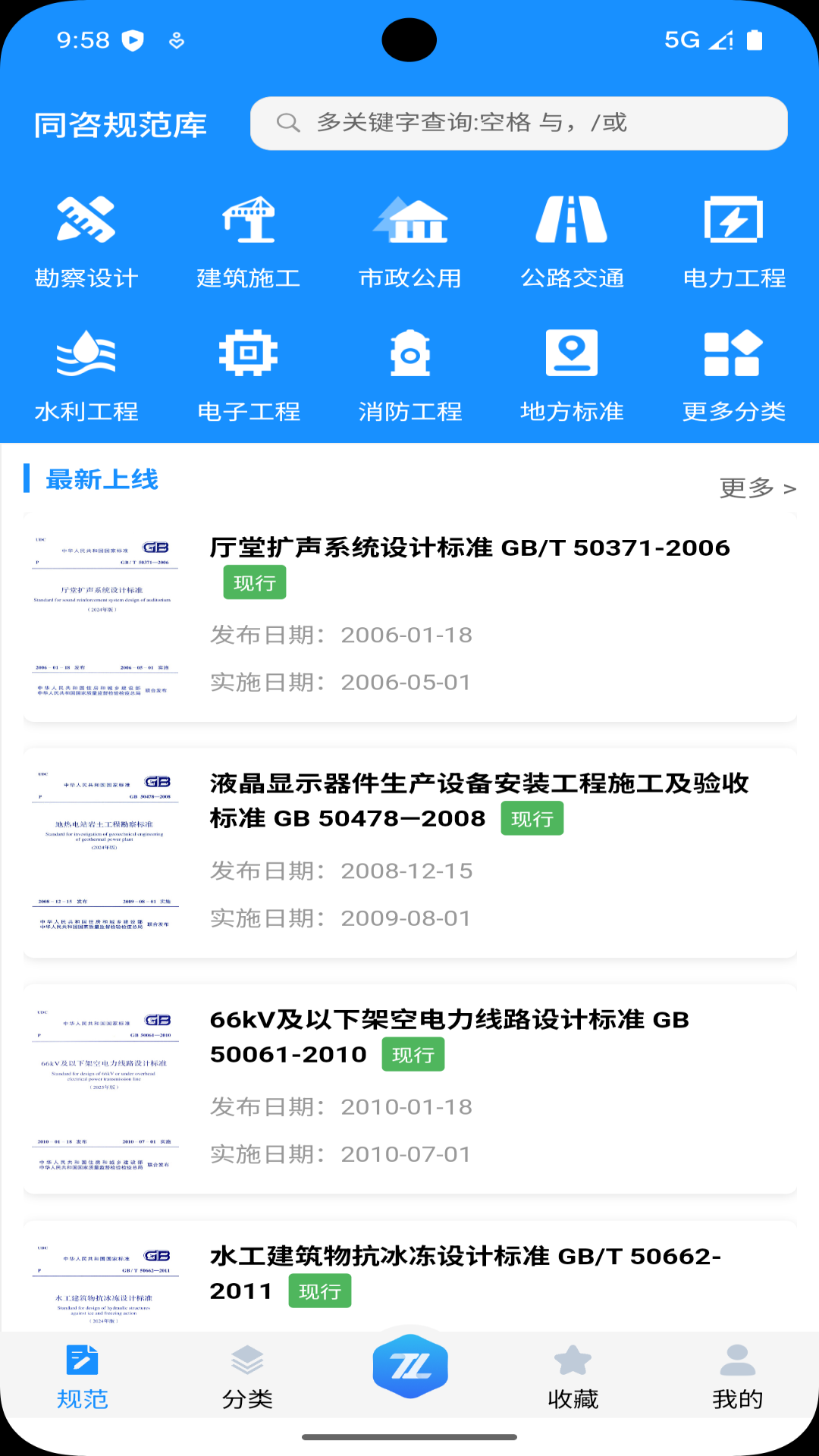The height and width of the screenshot is (1456, 819).
Task: Tap the 现行 badge on GB/T 50371-2006
Action: pos(255,582)
